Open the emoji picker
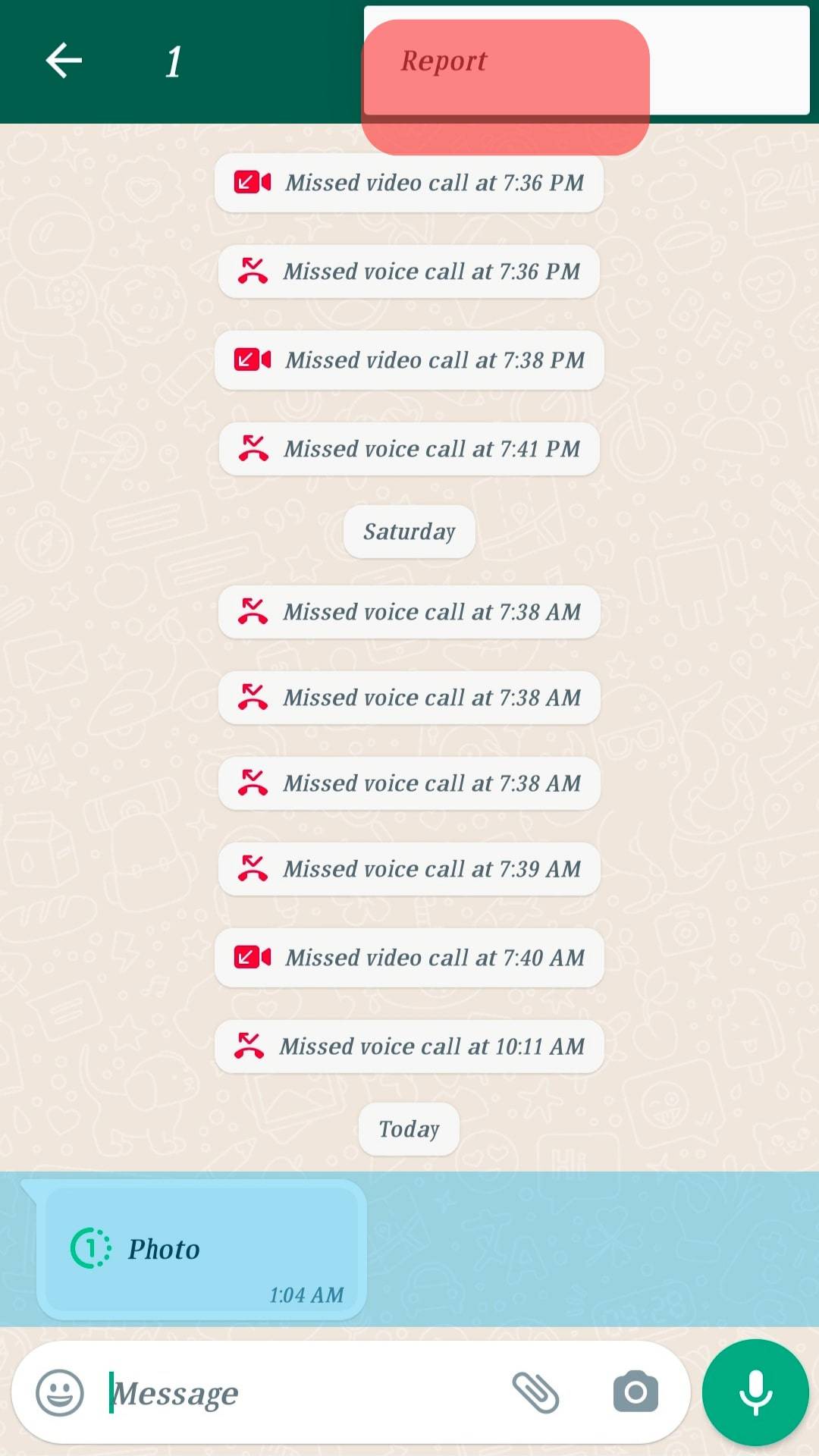Screen dimensions: 819x1456 pyautogui.click(x=60, y=1392)
